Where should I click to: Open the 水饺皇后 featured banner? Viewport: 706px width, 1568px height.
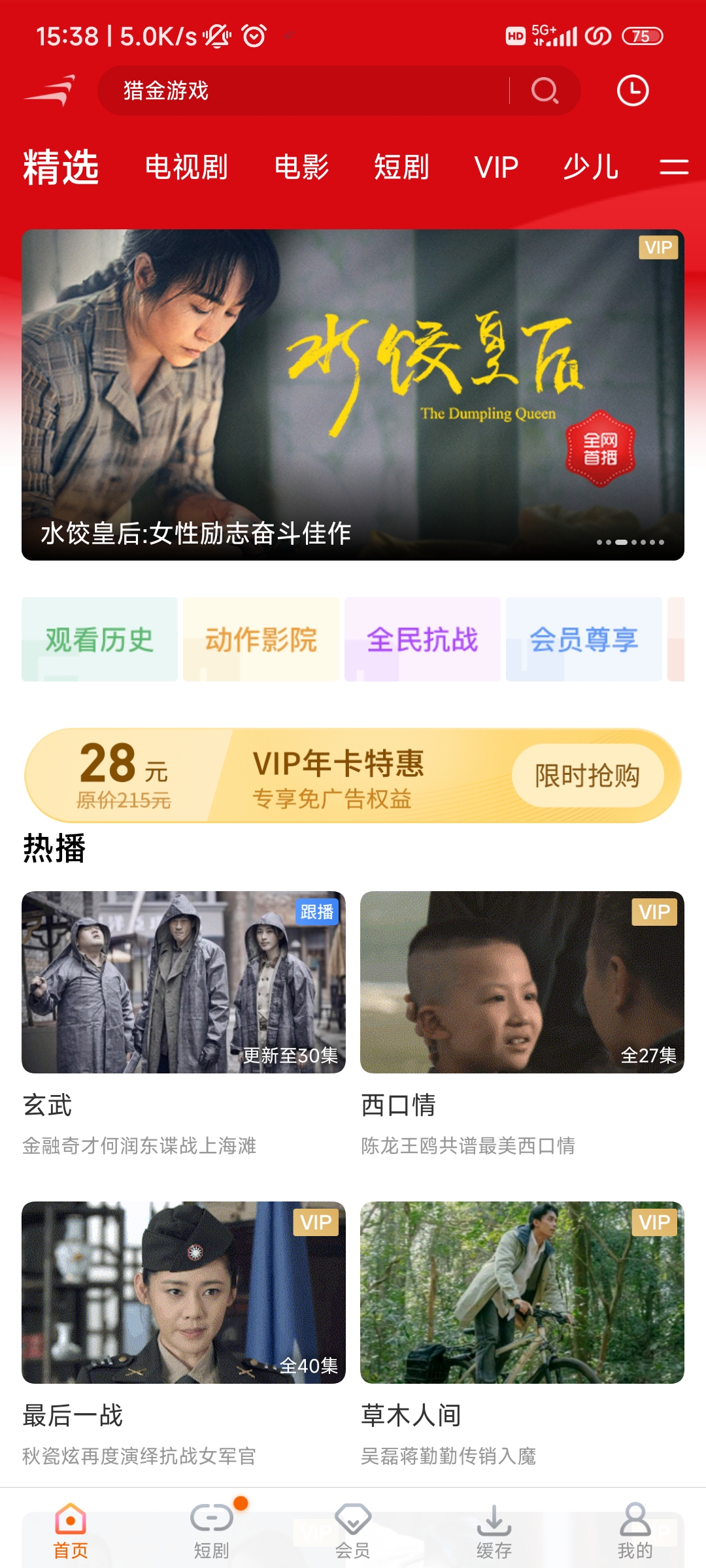pyautogui.click(x=353, y=395)
